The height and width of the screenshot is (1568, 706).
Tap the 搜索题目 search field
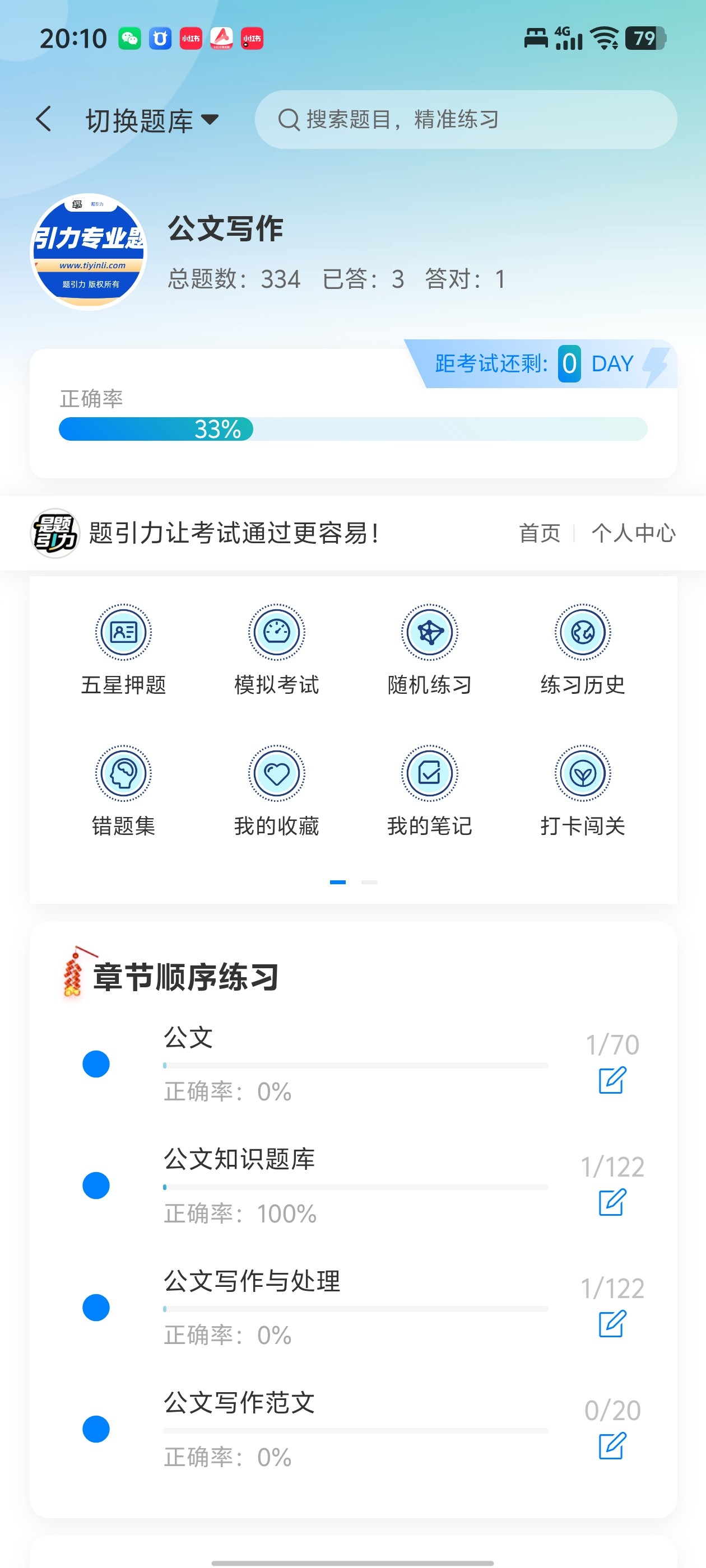coord(466,120)
